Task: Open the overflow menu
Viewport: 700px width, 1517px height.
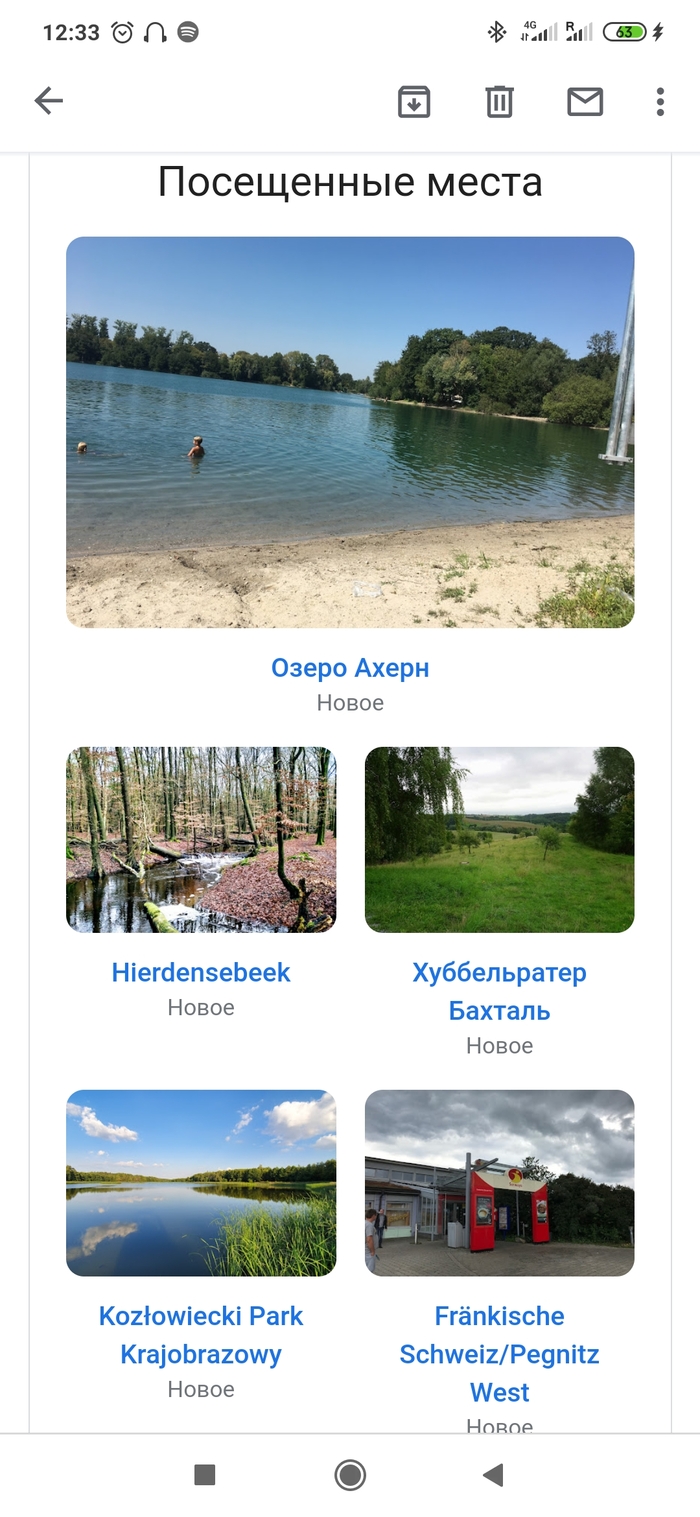Action: (660, 101)
